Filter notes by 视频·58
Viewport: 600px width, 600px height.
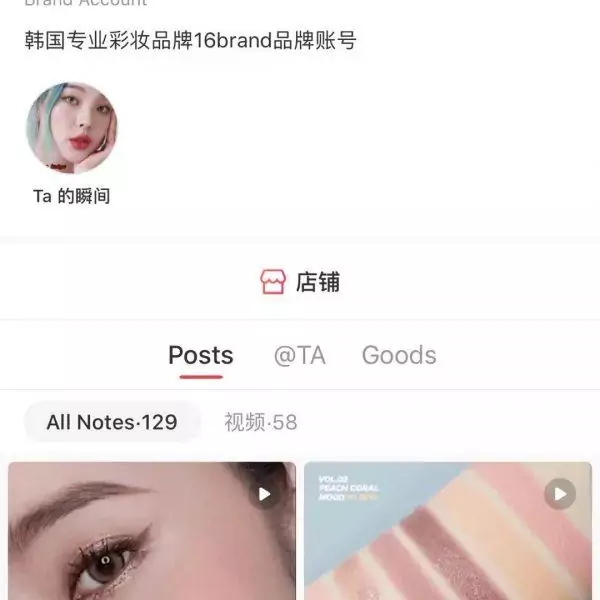tap(261, 422)
